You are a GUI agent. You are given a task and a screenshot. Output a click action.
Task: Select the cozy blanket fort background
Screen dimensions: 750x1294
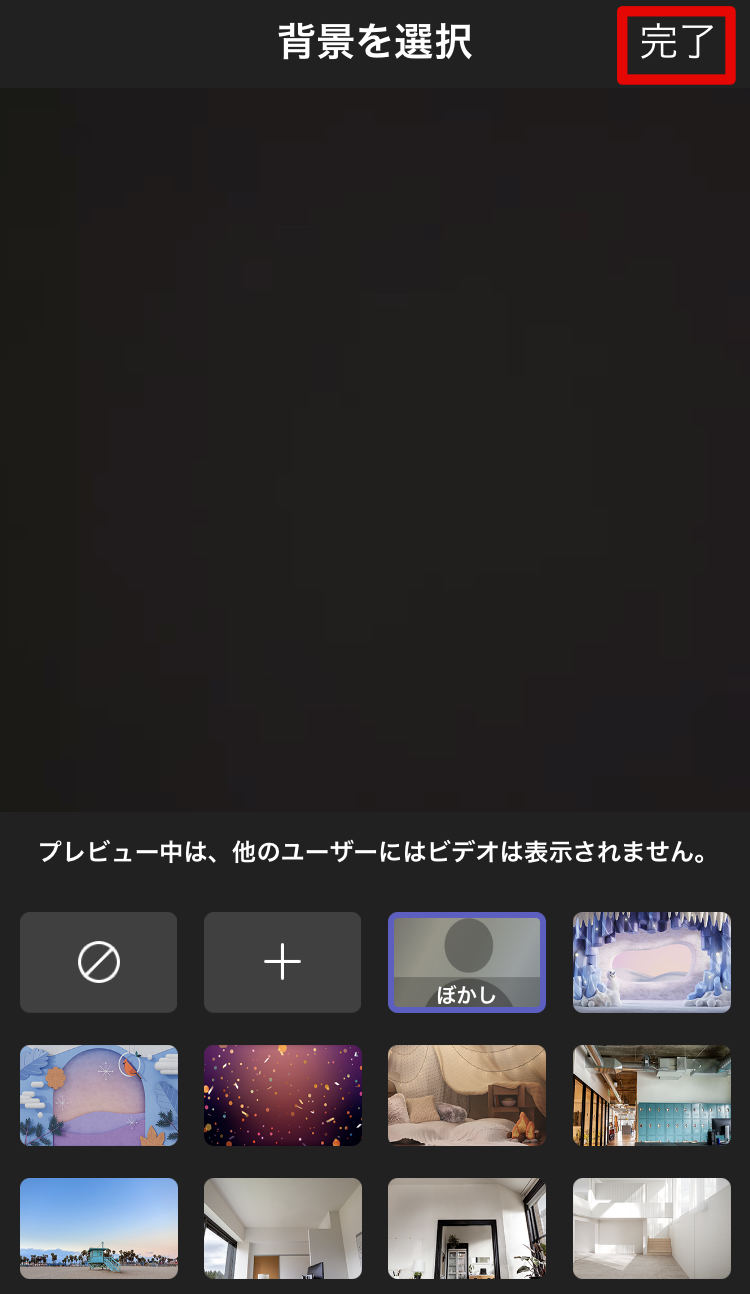tap(467, 1095)
